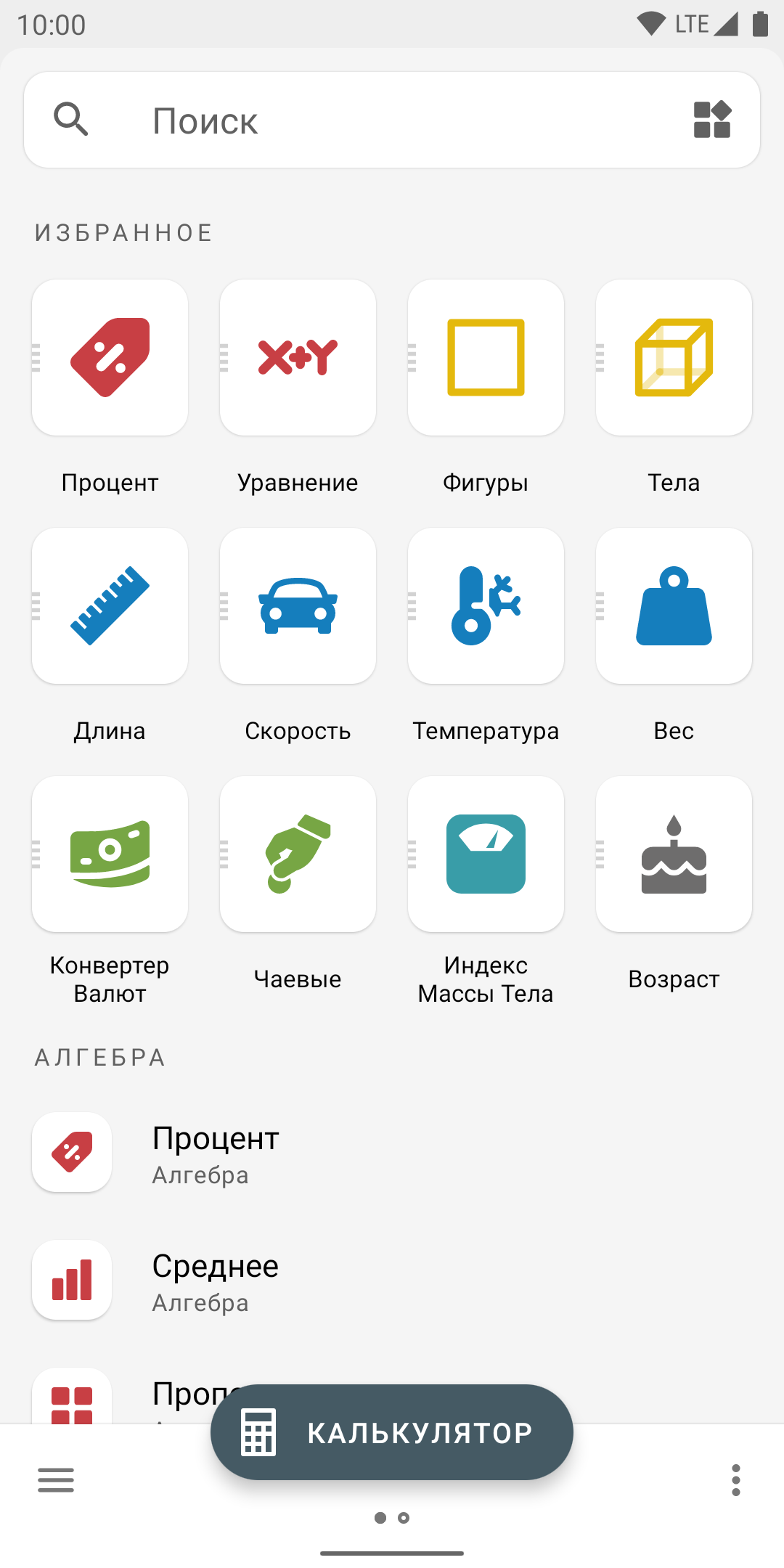Open the Среднее row under Алгебра

(x=216, y=1281)
